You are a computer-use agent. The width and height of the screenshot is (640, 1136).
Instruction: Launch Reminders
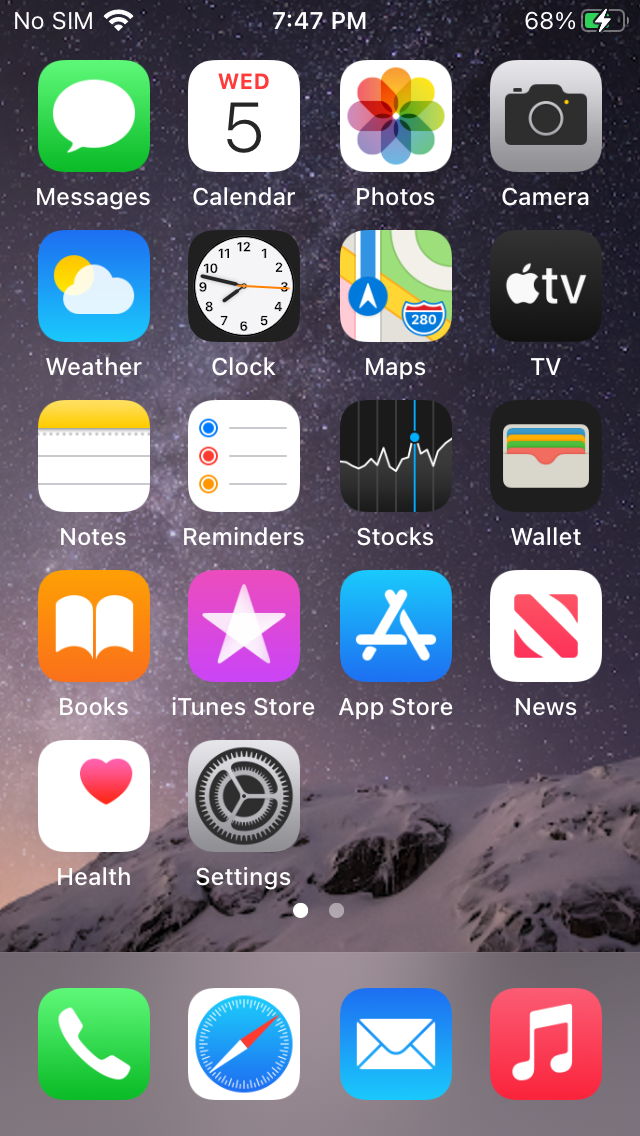(244, 456)
